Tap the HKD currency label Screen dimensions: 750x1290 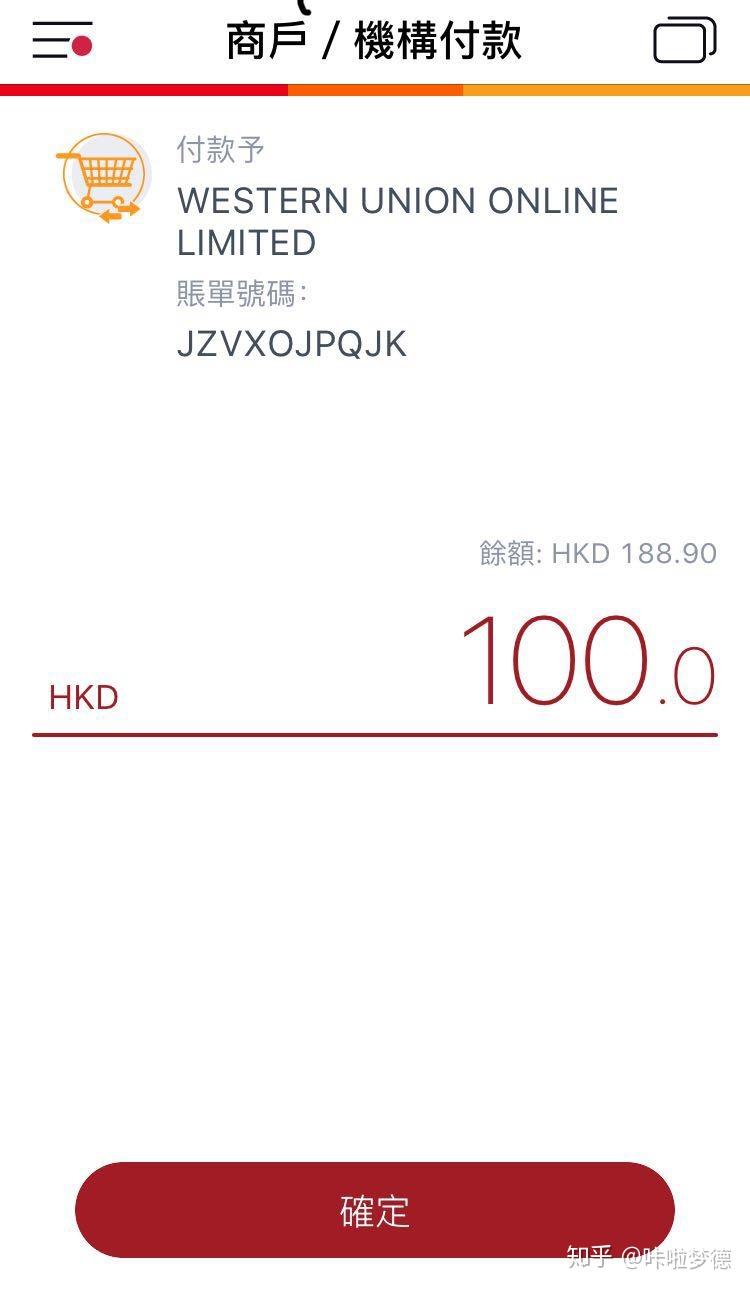click(84, 697)
